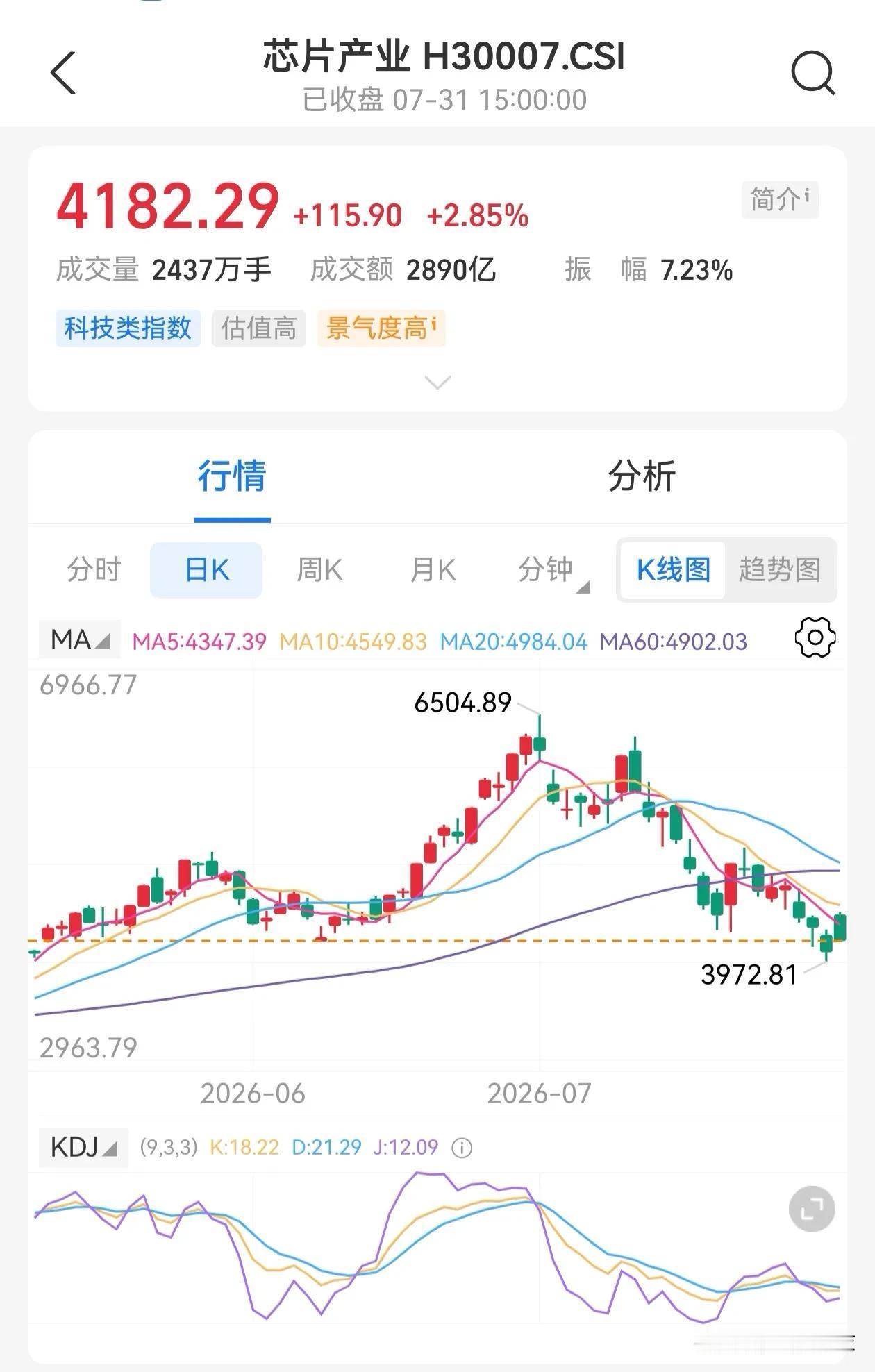
Task: Switch to 趋势图 view
Action: click(x=780, y=570)
